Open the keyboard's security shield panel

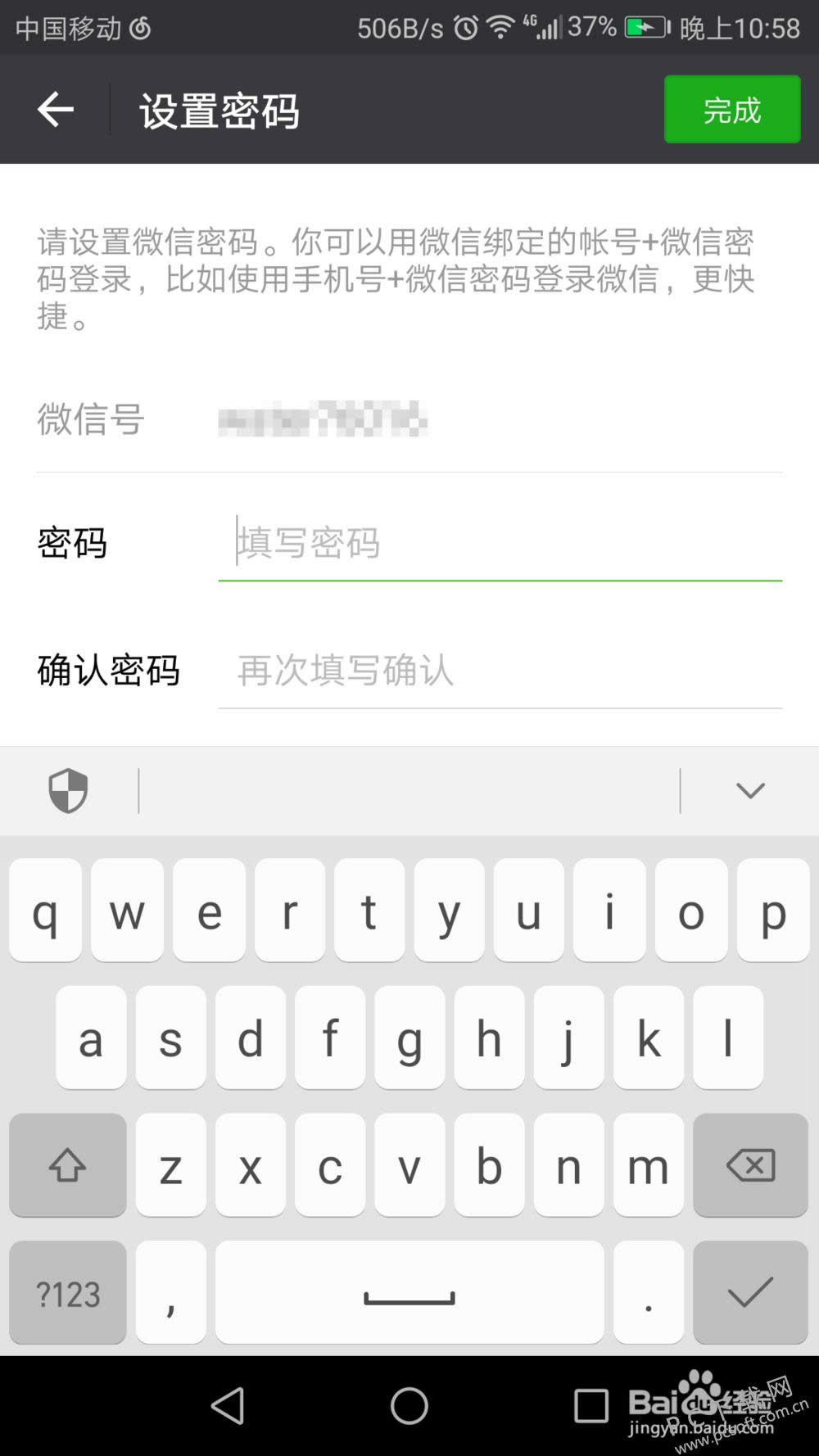[x=67, y=790]
